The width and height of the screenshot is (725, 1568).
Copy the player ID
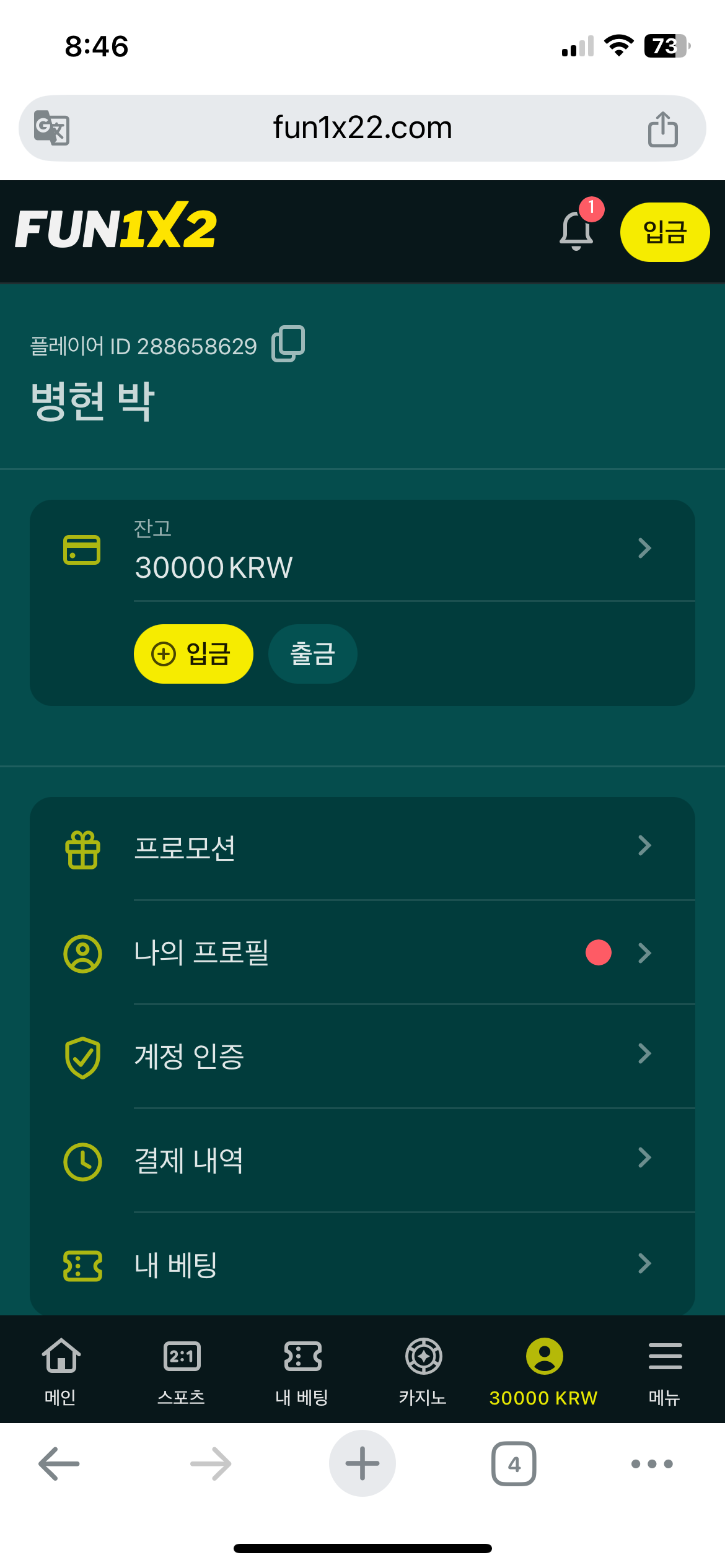(288, 344)
